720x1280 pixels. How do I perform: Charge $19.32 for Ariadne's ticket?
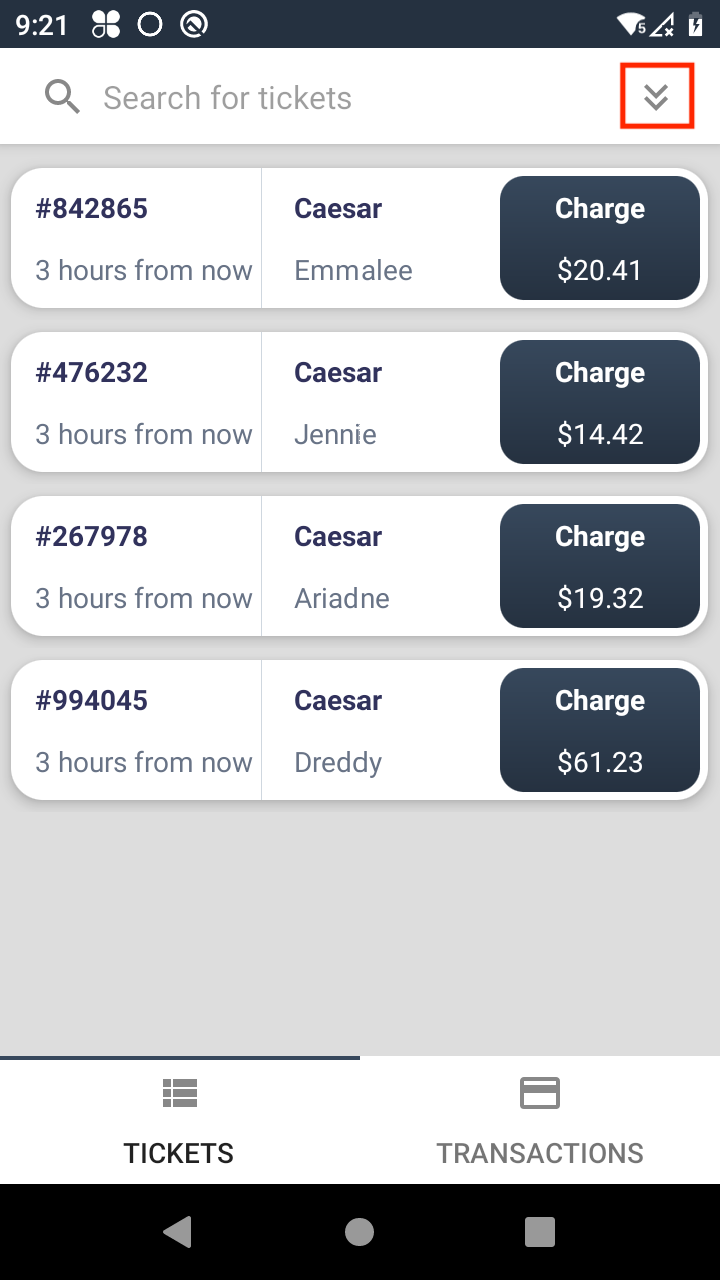coord(600,566)
